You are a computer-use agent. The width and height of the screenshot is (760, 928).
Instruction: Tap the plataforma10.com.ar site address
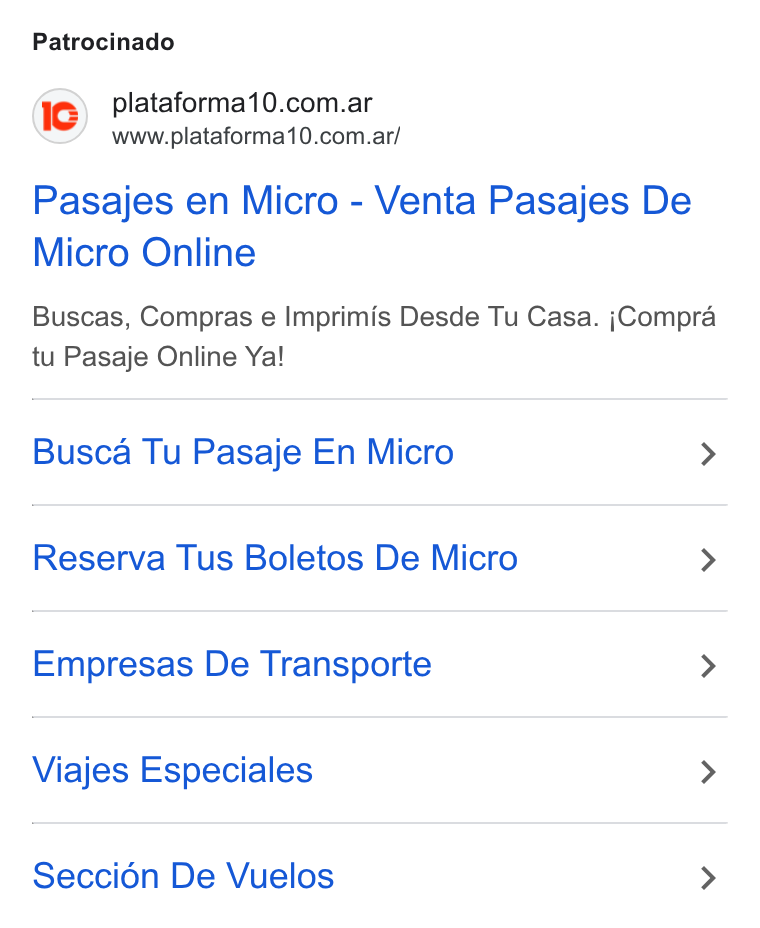(256, 136)
